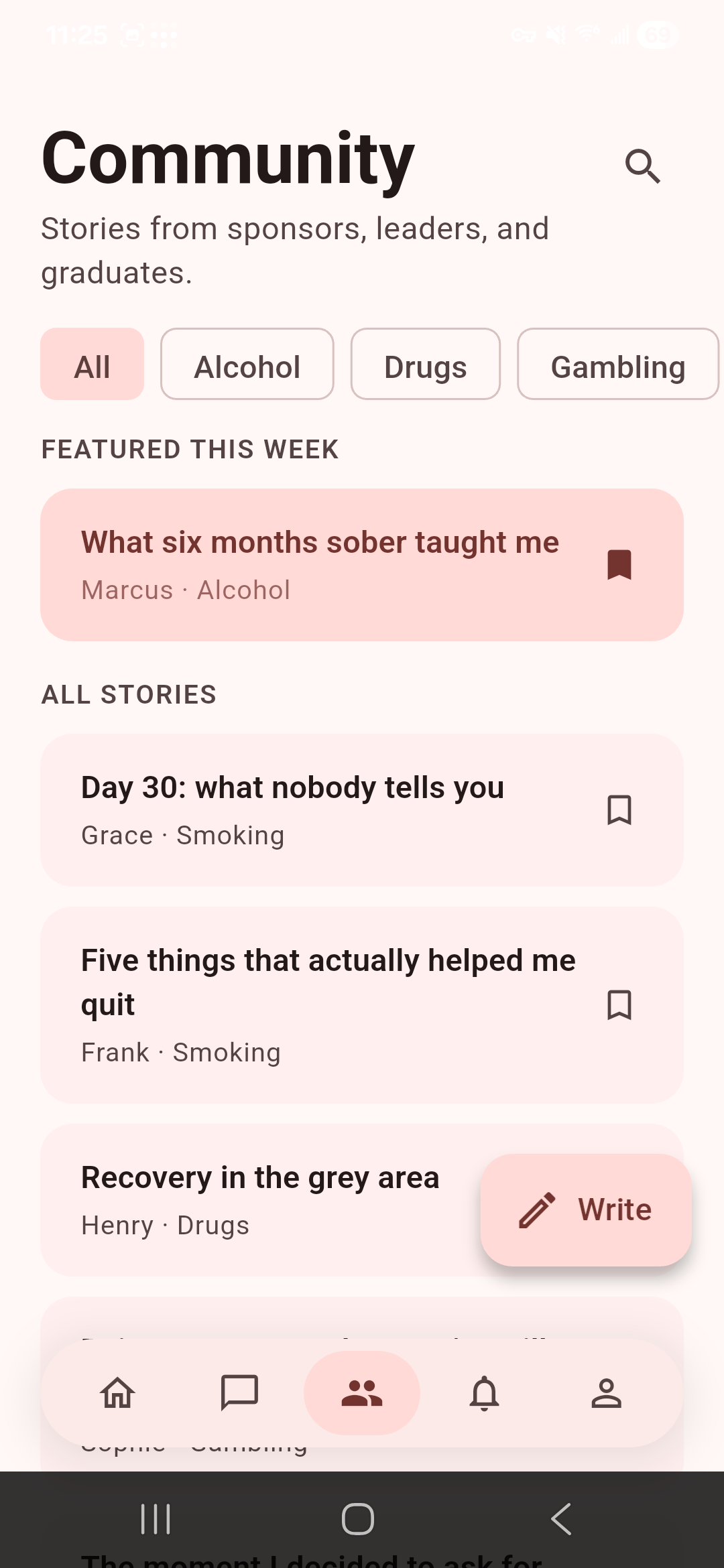Image resolution: width=724 pixels, height=1568 pixels.
Task: Open Recovery in the grey area by Henry
Action: pyautogui.click(x=261, y=1199)
